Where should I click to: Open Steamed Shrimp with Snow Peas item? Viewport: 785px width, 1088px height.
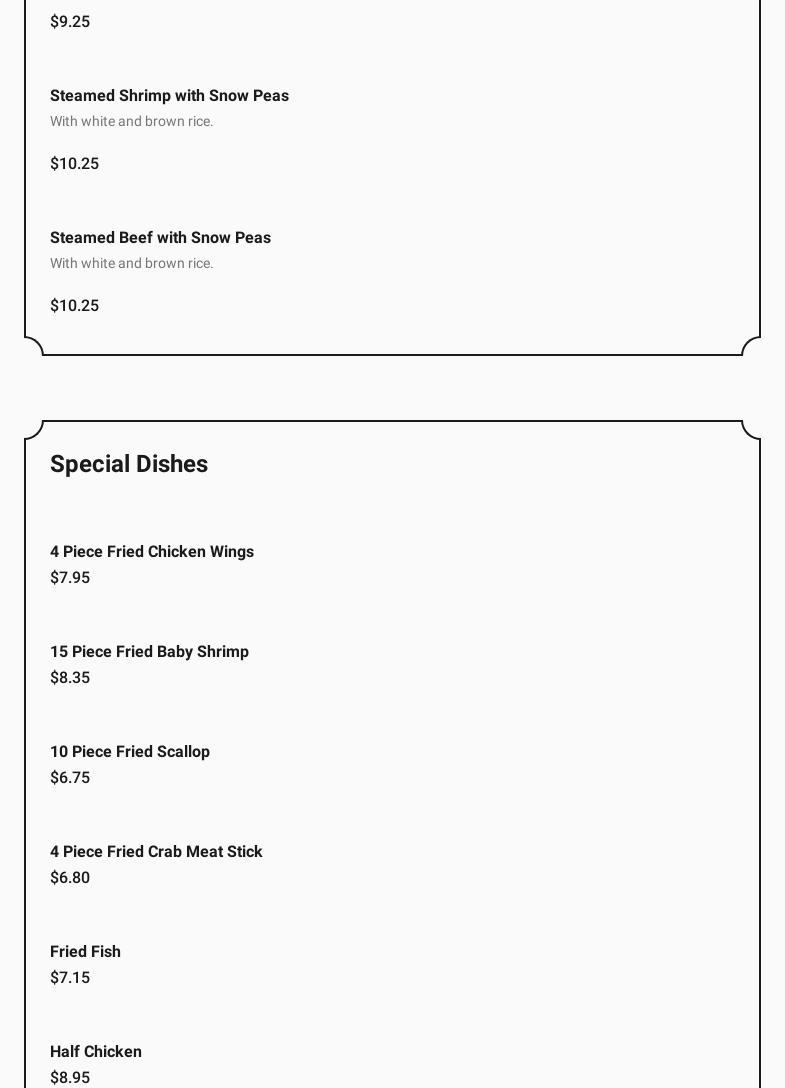click(x=169, y=96)
